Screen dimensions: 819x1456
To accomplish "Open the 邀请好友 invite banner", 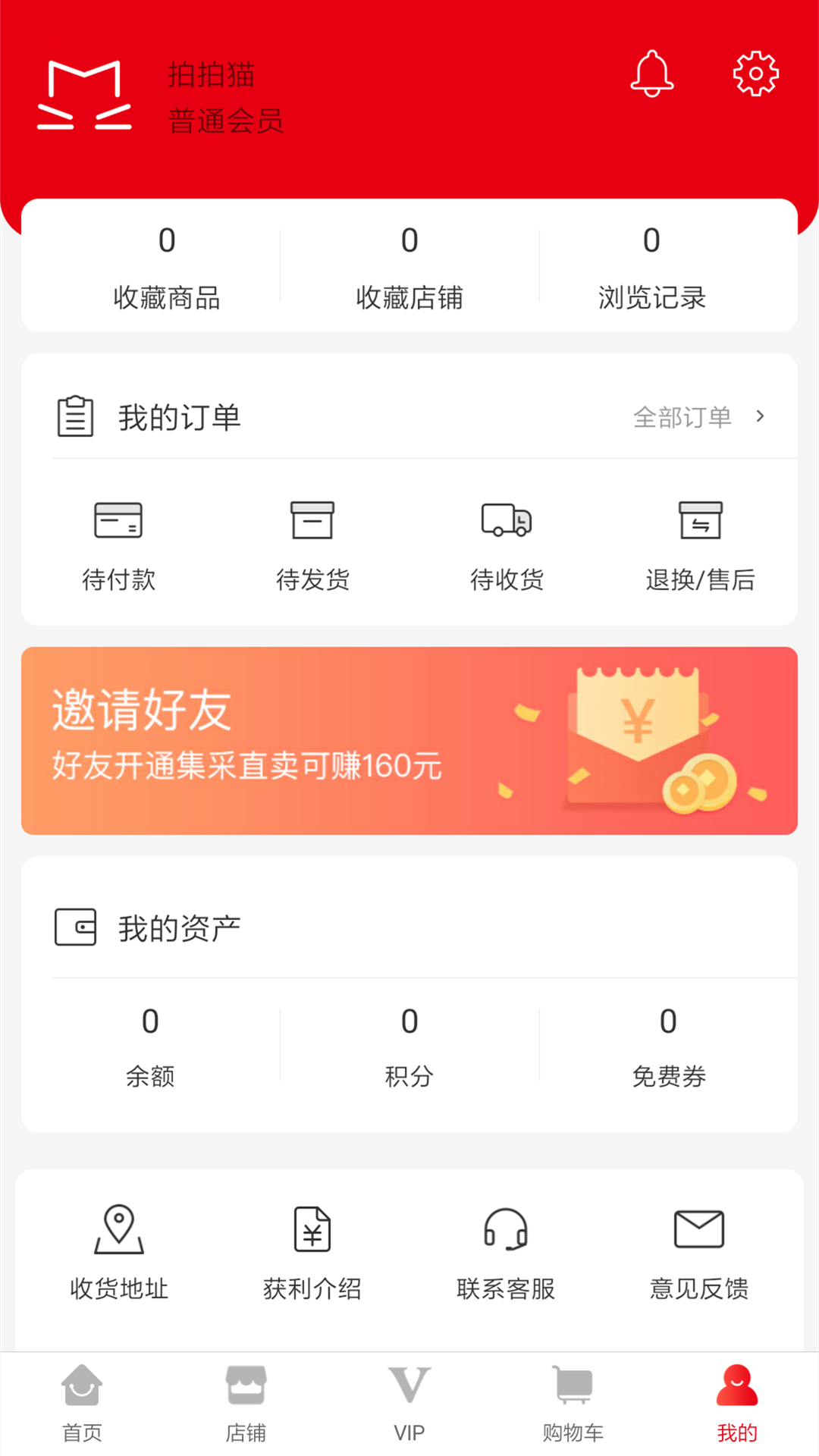I will point(409,740).
